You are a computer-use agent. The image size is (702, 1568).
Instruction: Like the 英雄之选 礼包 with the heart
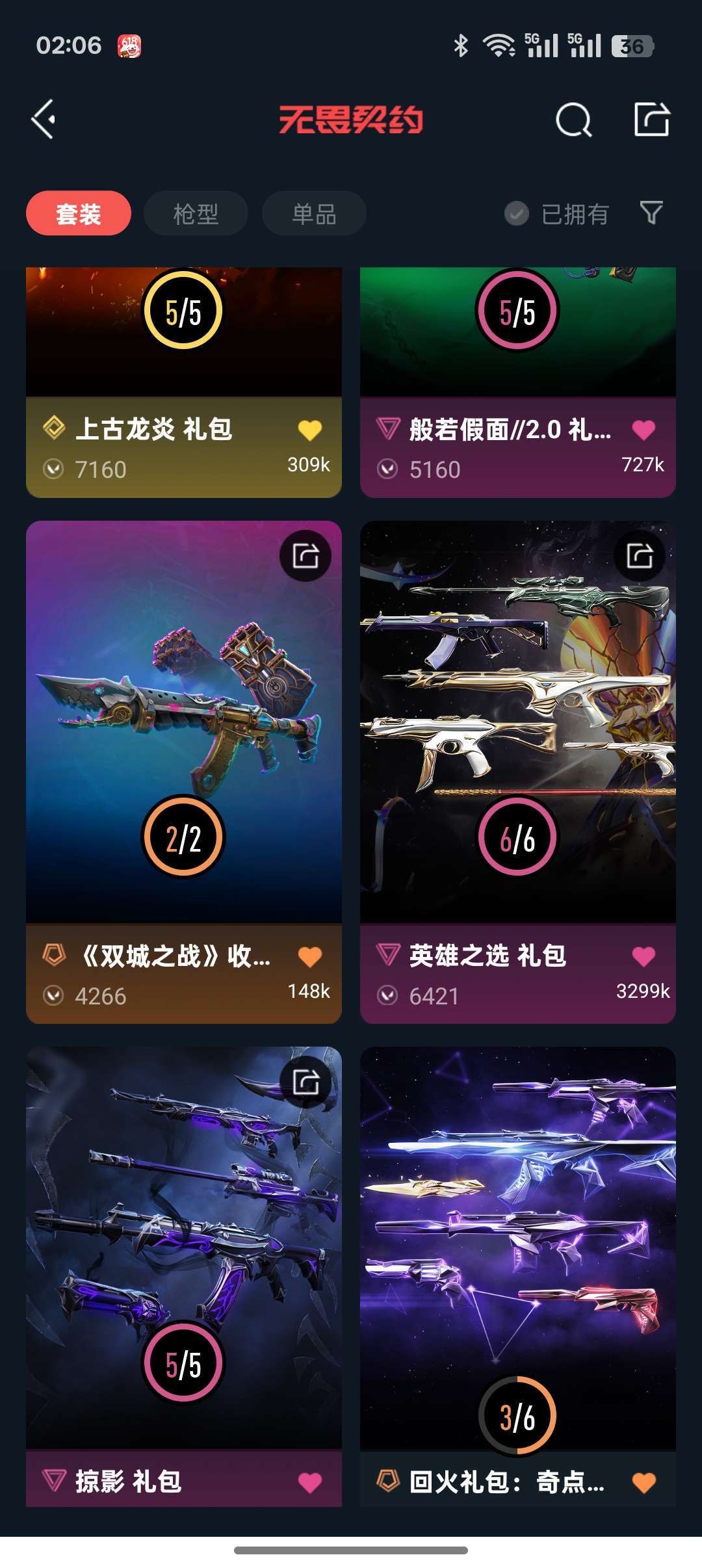pyautogui.click(x=643, y=956)
